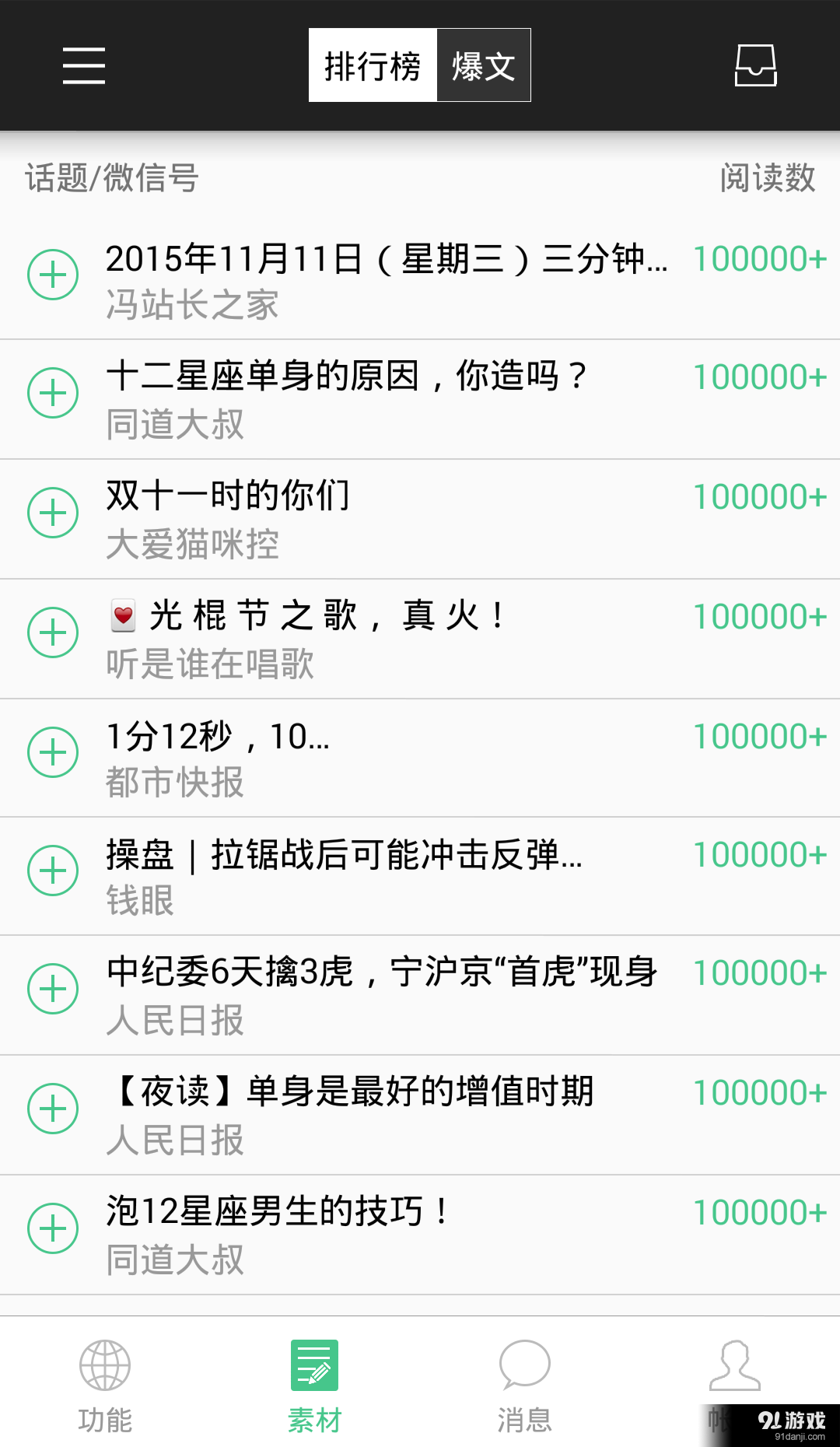Add 泡12星座男生的技巧 with its plus icon
This screenshot has width=840, height=1447.
[x=52, y=1228]
